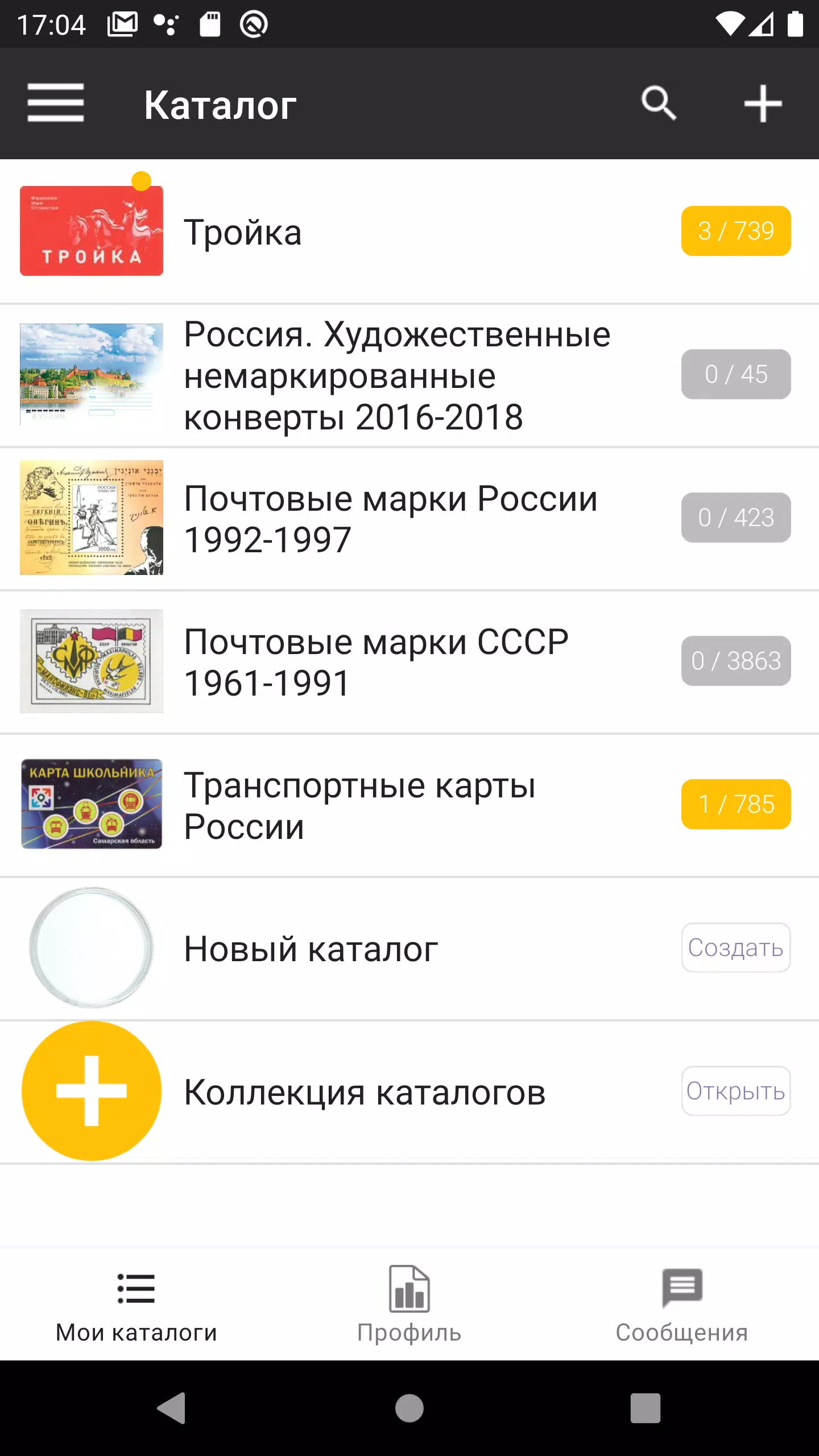The height and width of the screenshot is (1456, 819).
Task: Tap the Создать button for new catalog
Action: point(736,948)
